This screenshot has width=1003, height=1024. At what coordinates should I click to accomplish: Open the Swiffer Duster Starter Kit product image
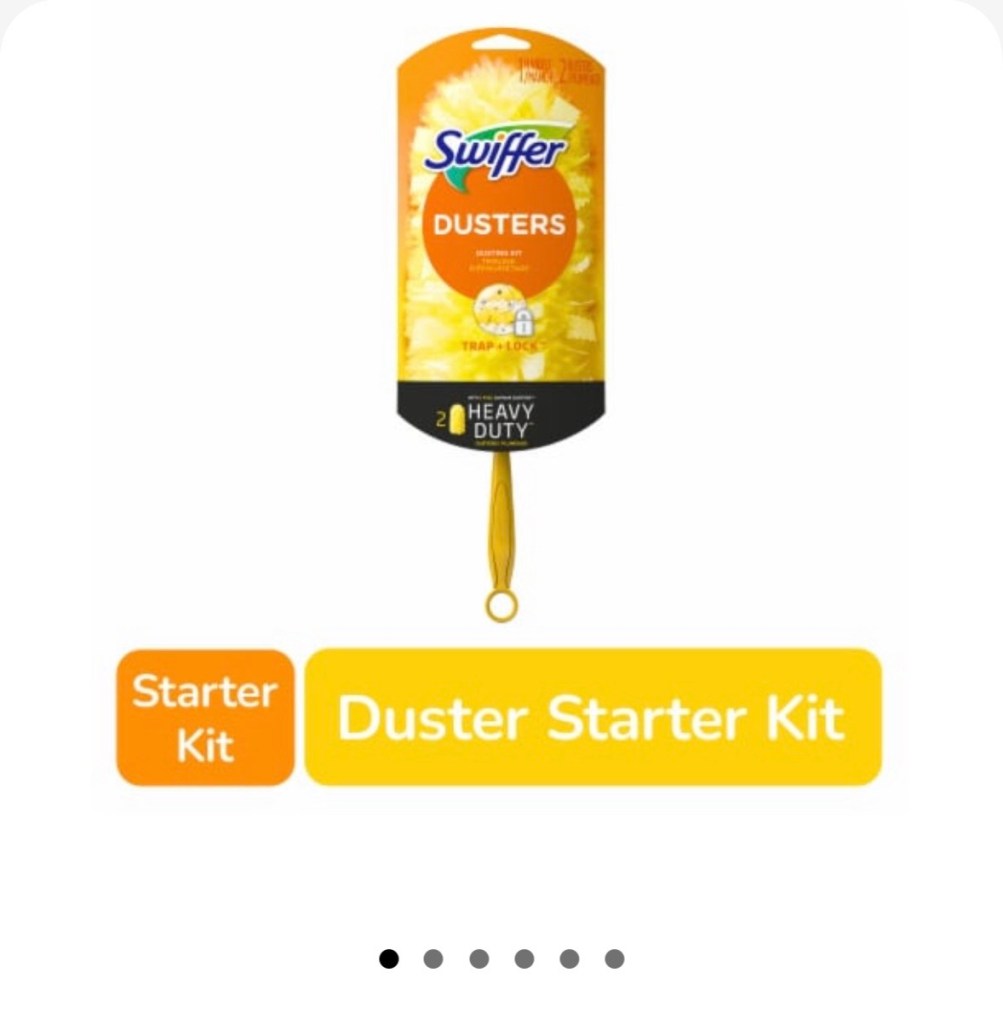coord(500,330)
